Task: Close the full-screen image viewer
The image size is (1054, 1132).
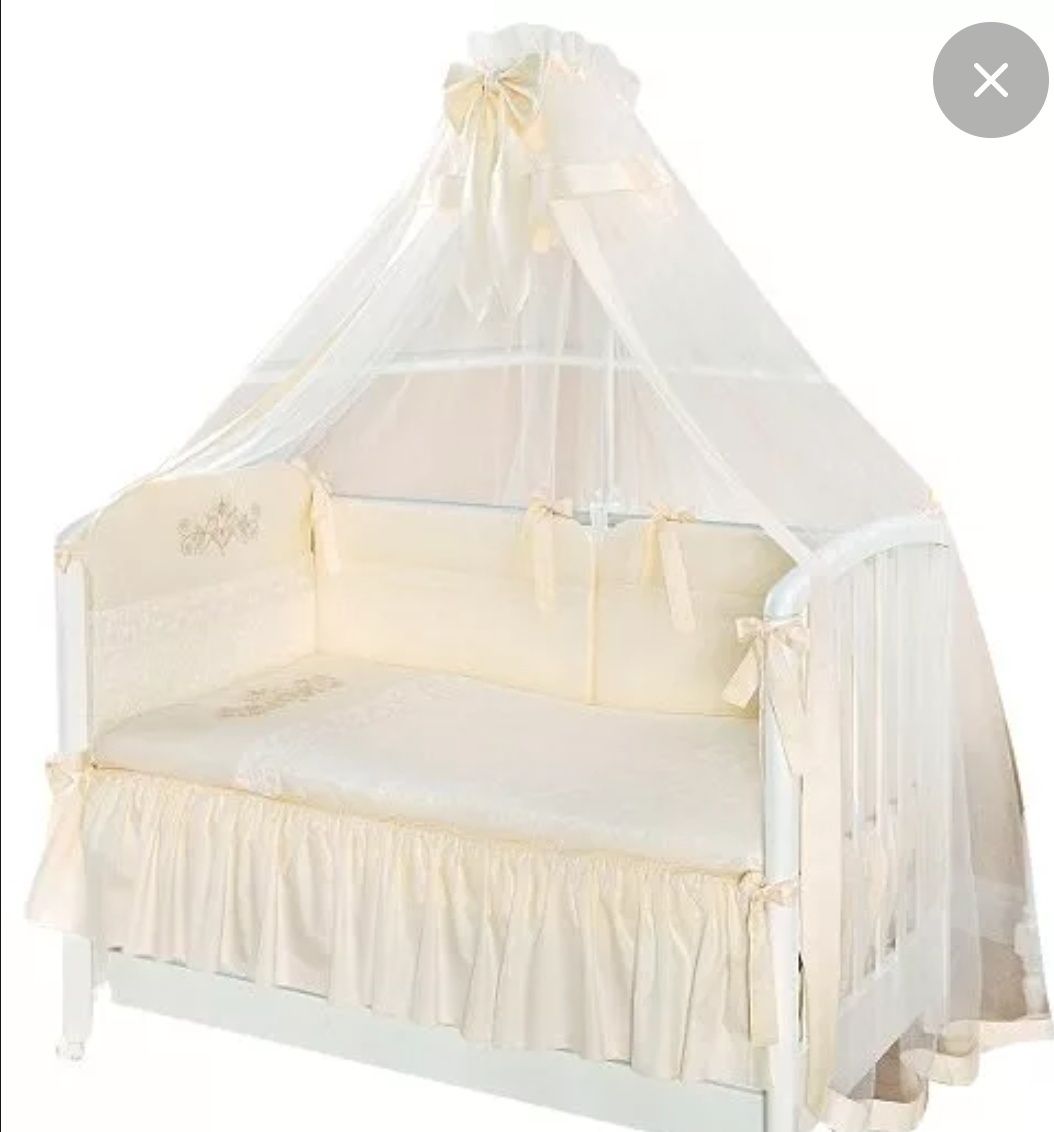Action: coord(989,81)
